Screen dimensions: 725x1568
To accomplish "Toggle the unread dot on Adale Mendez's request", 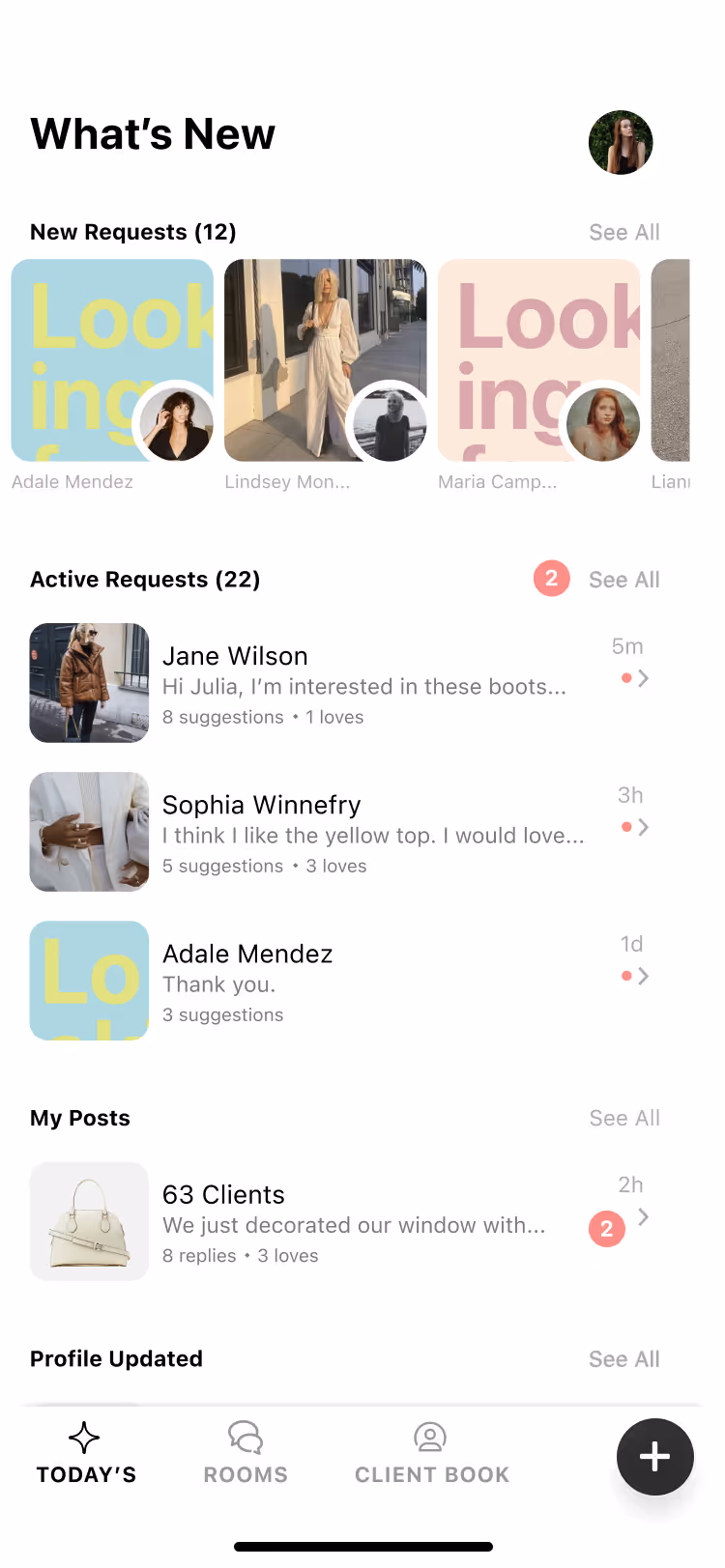I will [x=626, y=976].
